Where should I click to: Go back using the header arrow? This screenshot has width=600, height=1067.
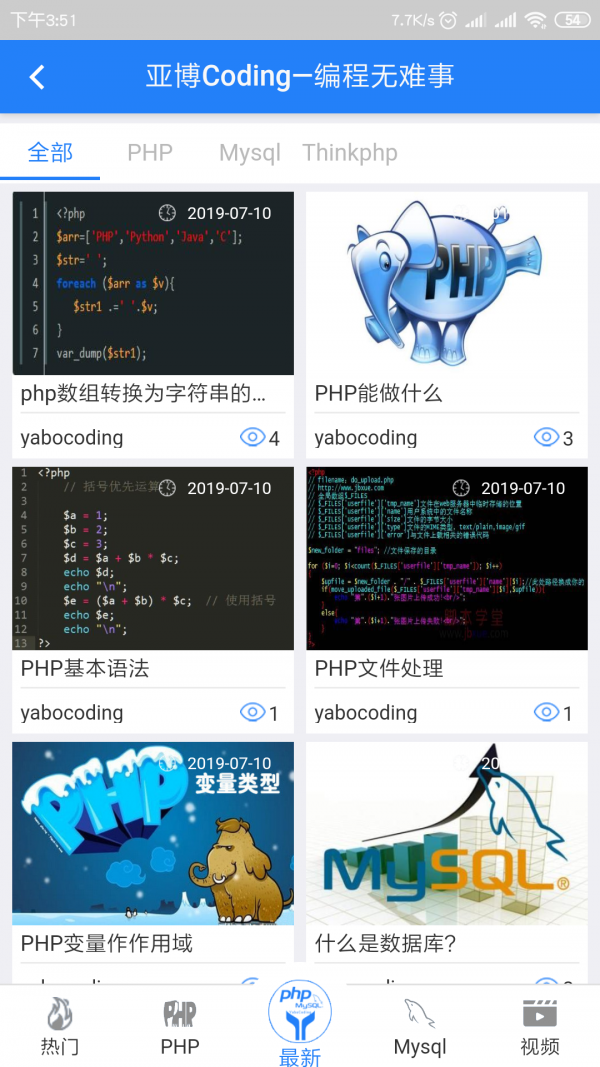click(x=38, y=77)
